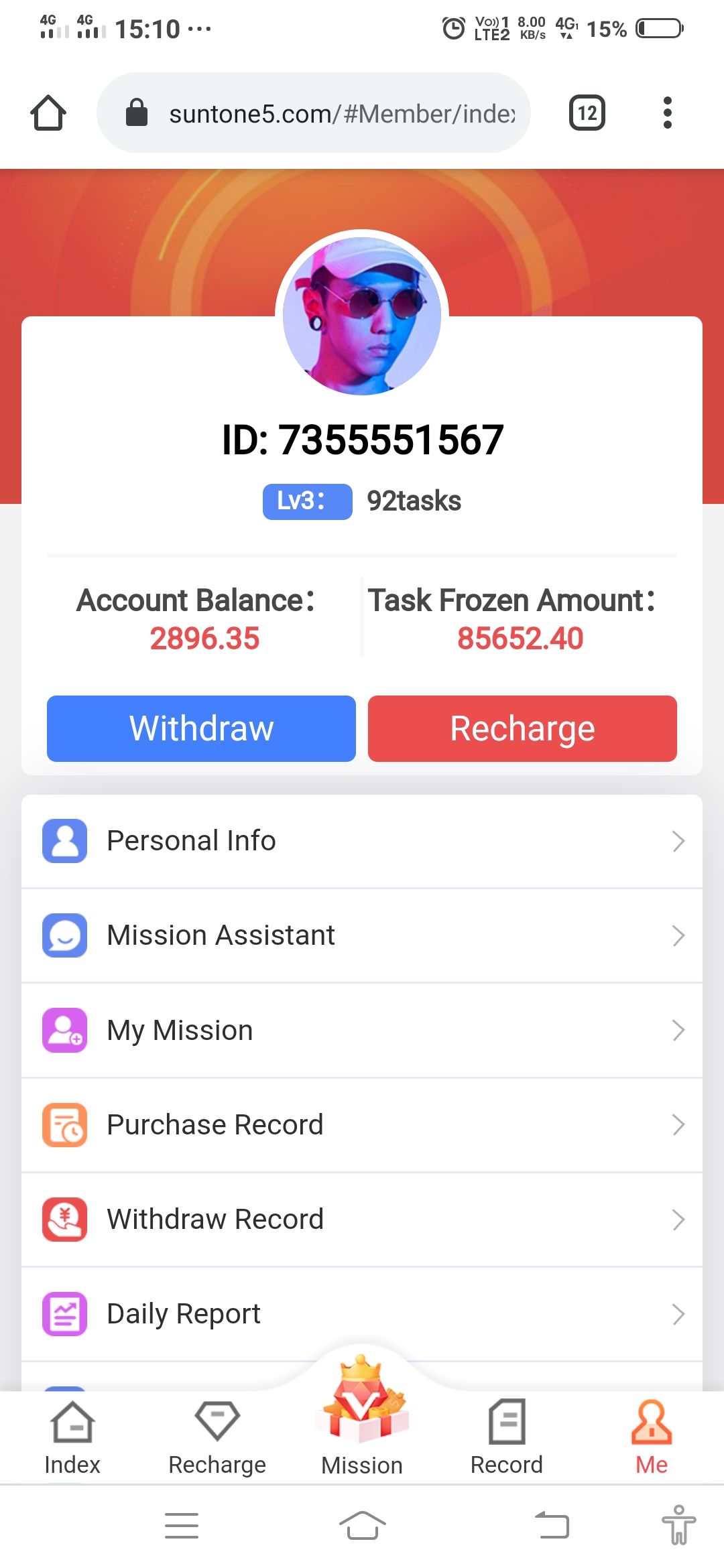This screenshot has height=1568, width=724.
Task: View Purchase Record
Action: pyautogui.click(x=362, y=1125)
